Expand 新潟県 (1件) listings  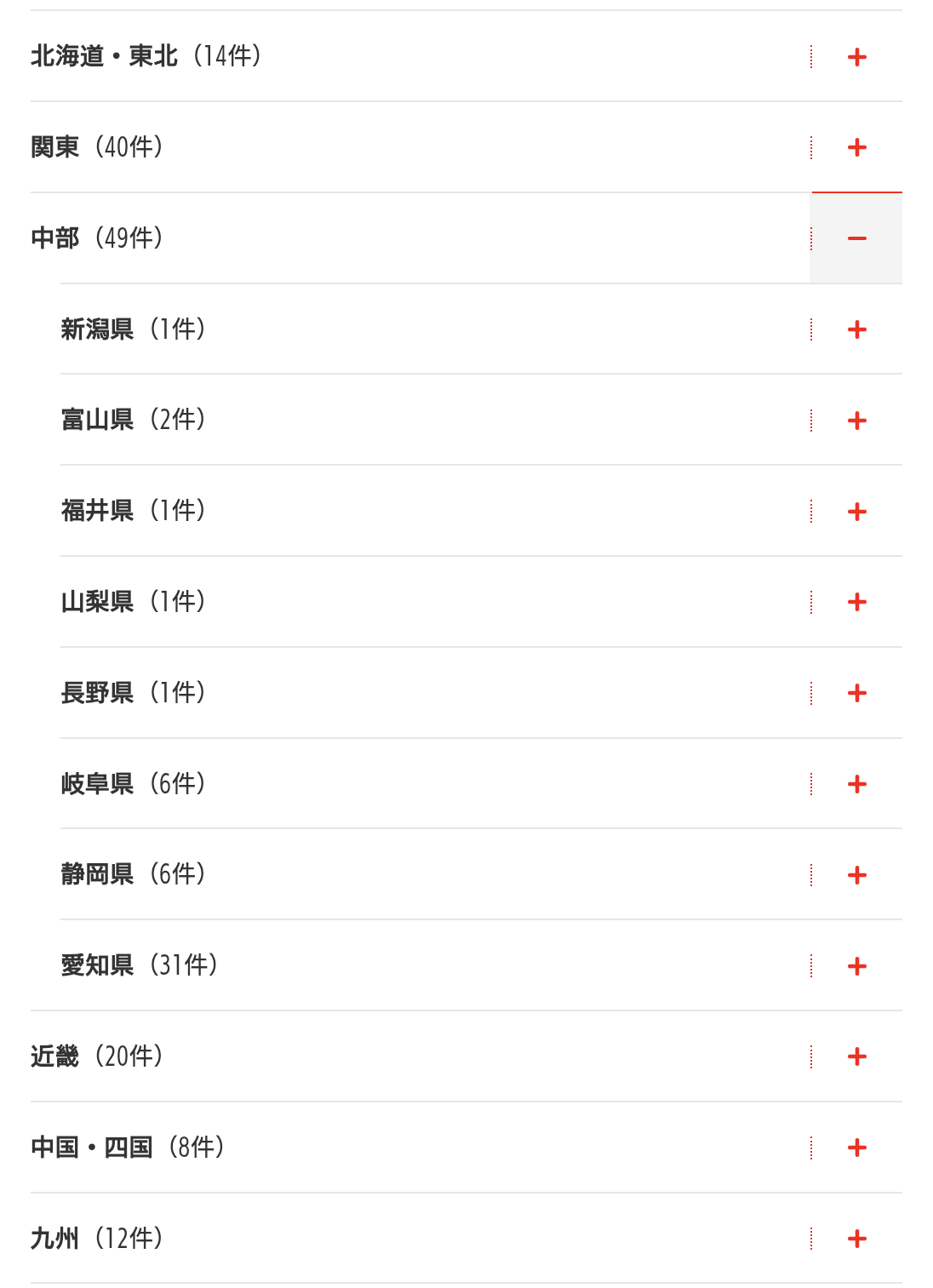coord(856,329)
